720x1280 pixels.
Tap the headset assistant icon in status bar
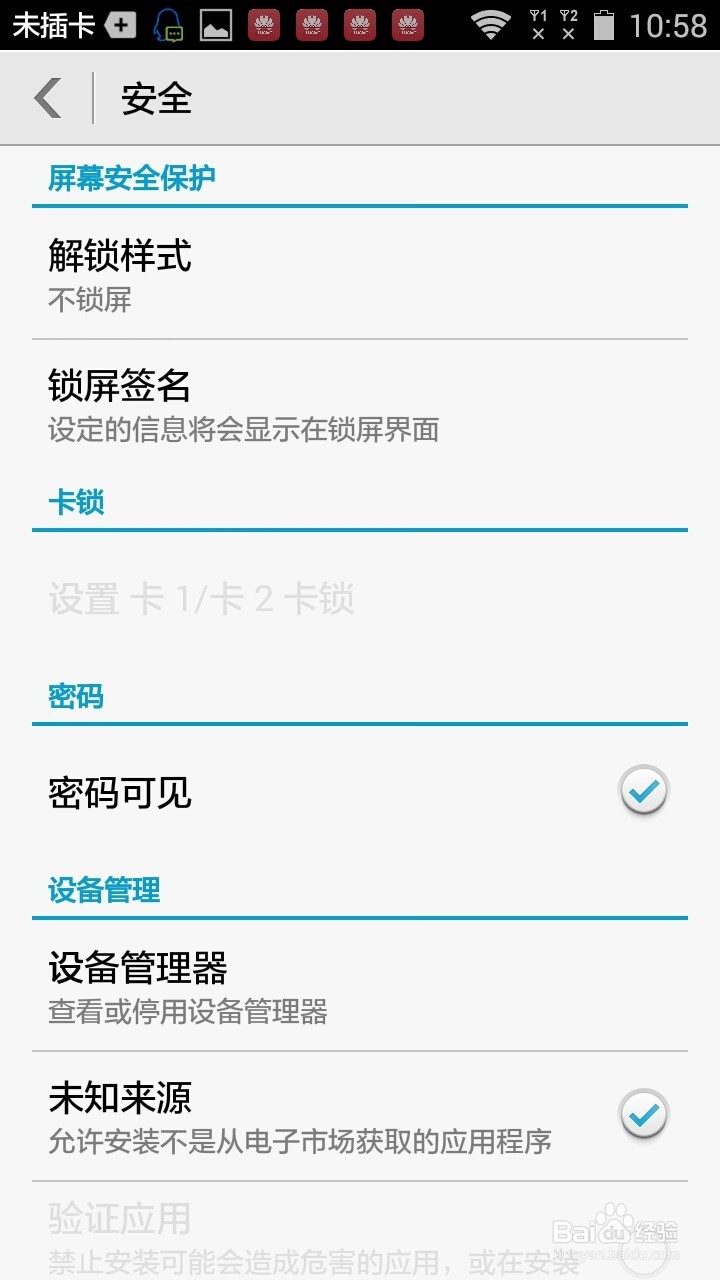[x=167, y=24]
